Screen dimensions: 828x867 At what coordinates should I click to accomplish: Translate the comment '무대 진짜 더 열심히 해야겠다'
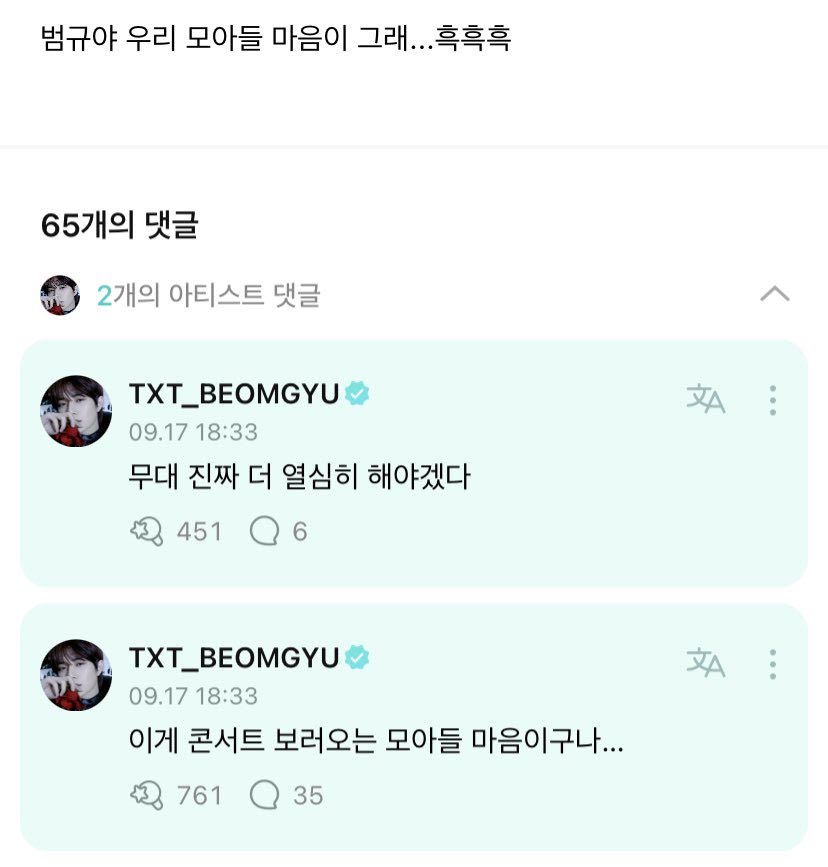705,399
